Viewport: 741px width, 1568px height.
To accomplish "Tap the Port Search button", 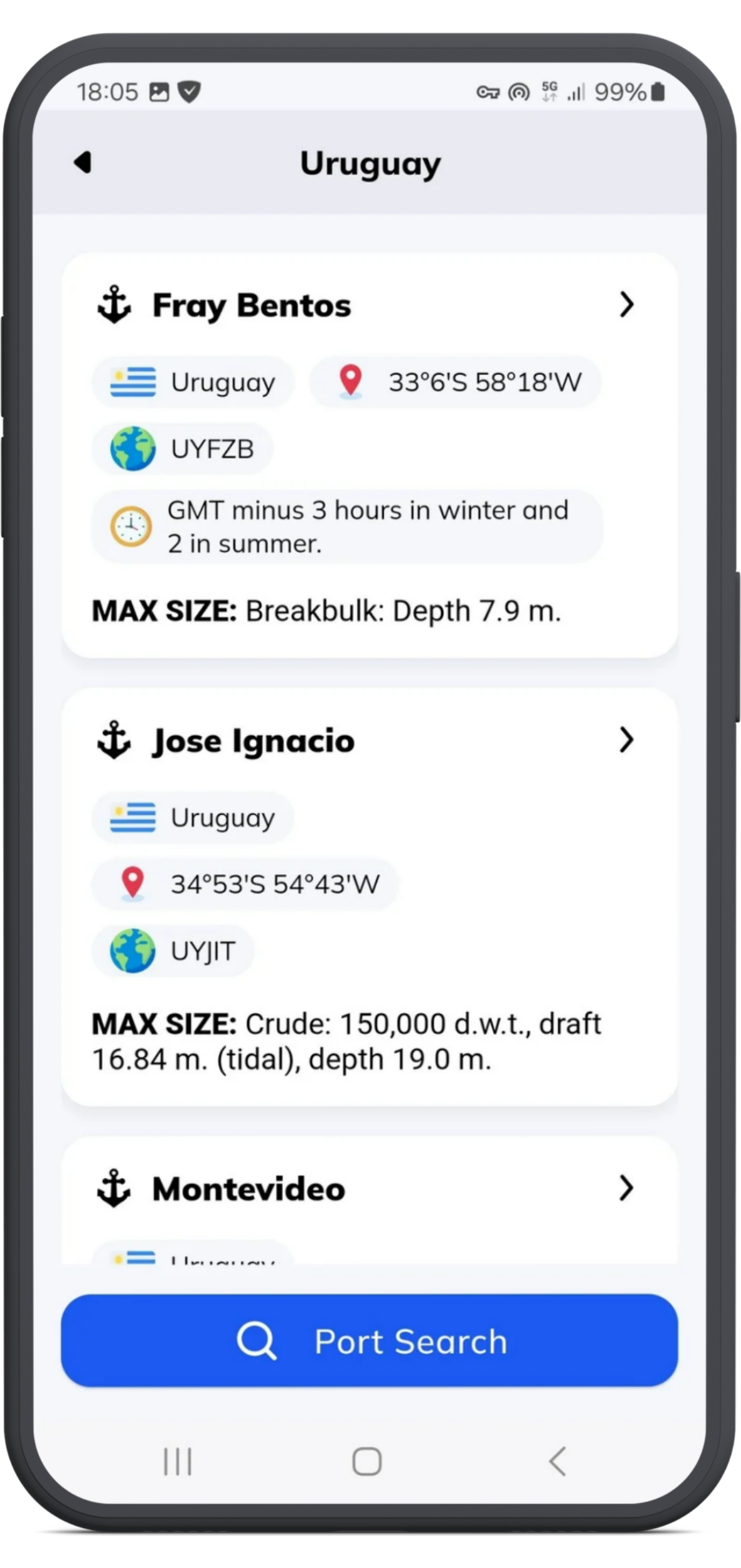I will (370, 1340).
